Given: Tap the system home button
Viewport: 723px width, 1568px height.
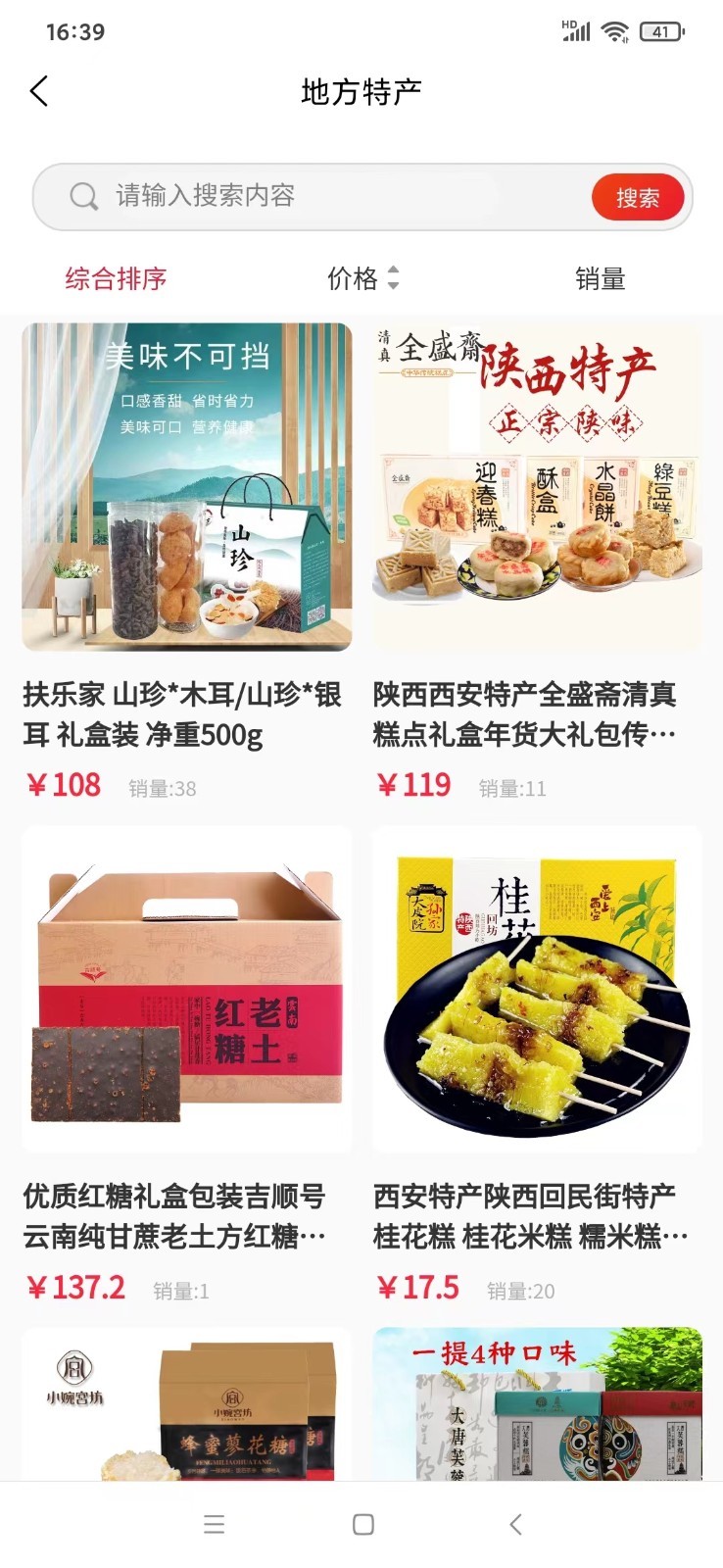Looking at the screenshot, I should pyautogui.click(x=362, y=1524).
